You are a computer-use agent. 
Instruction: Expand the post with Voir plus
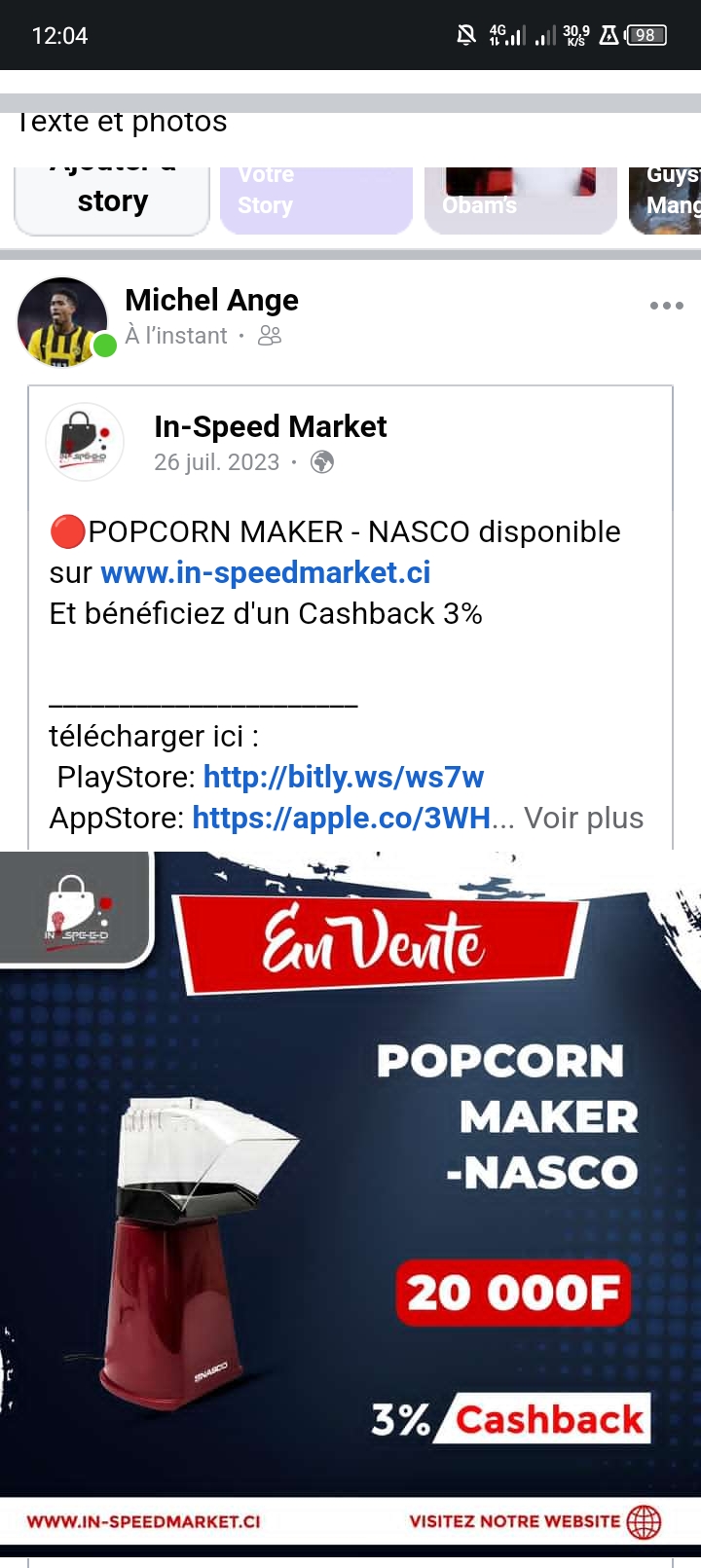(x=583, y=818)
